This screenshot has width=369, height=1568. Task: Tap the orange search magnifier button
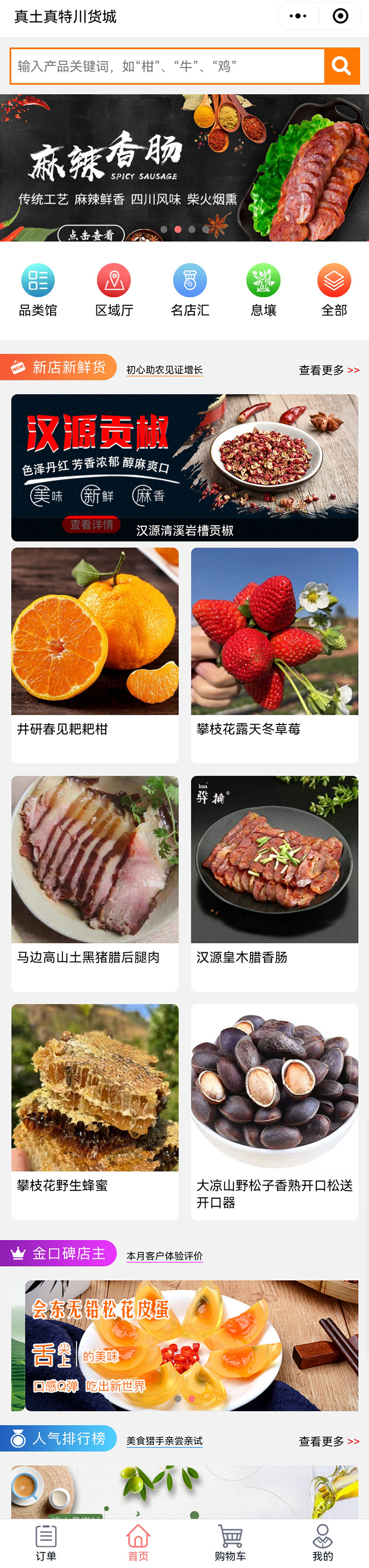[341, 66]
